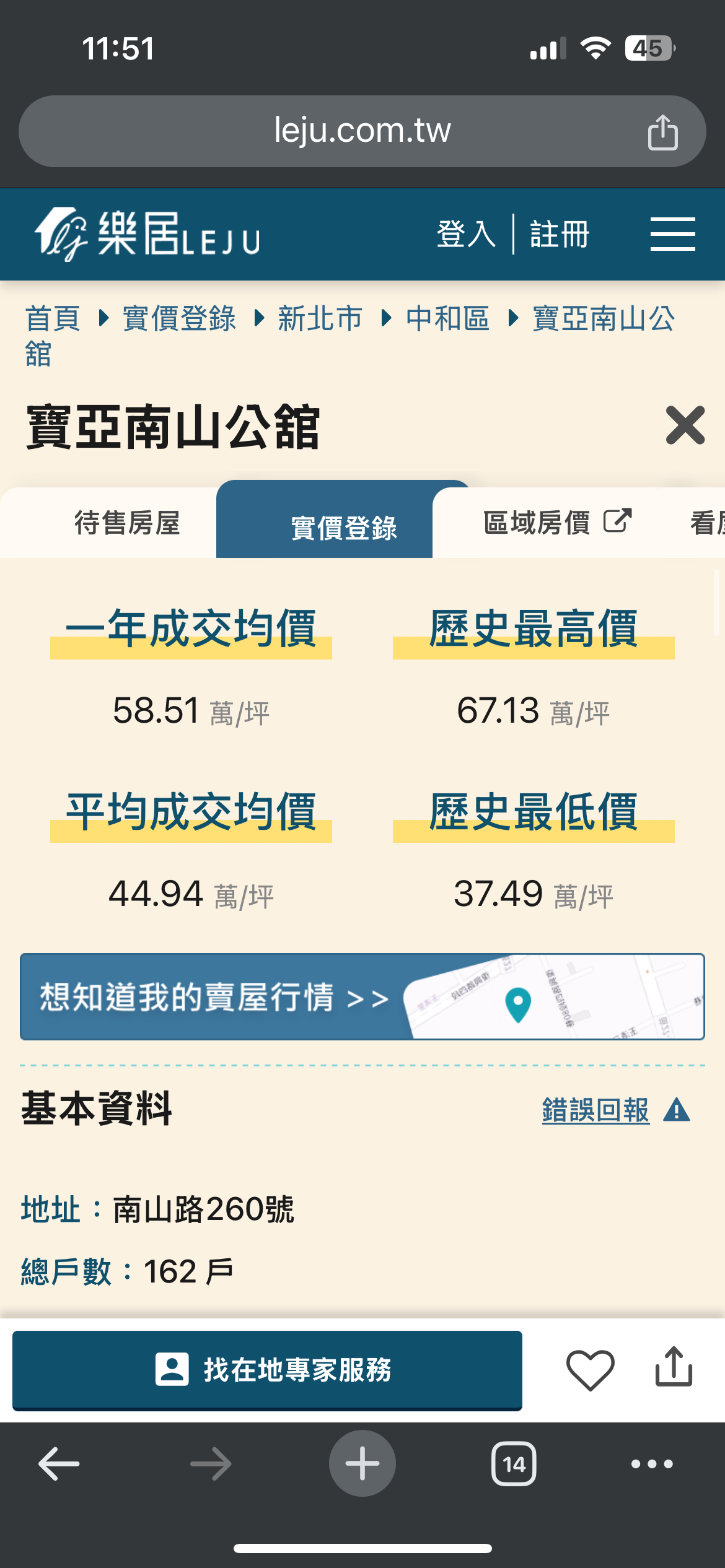Tap 註冊 to register
Viewport: 725px width, 1568px height.
pos(560,234)
